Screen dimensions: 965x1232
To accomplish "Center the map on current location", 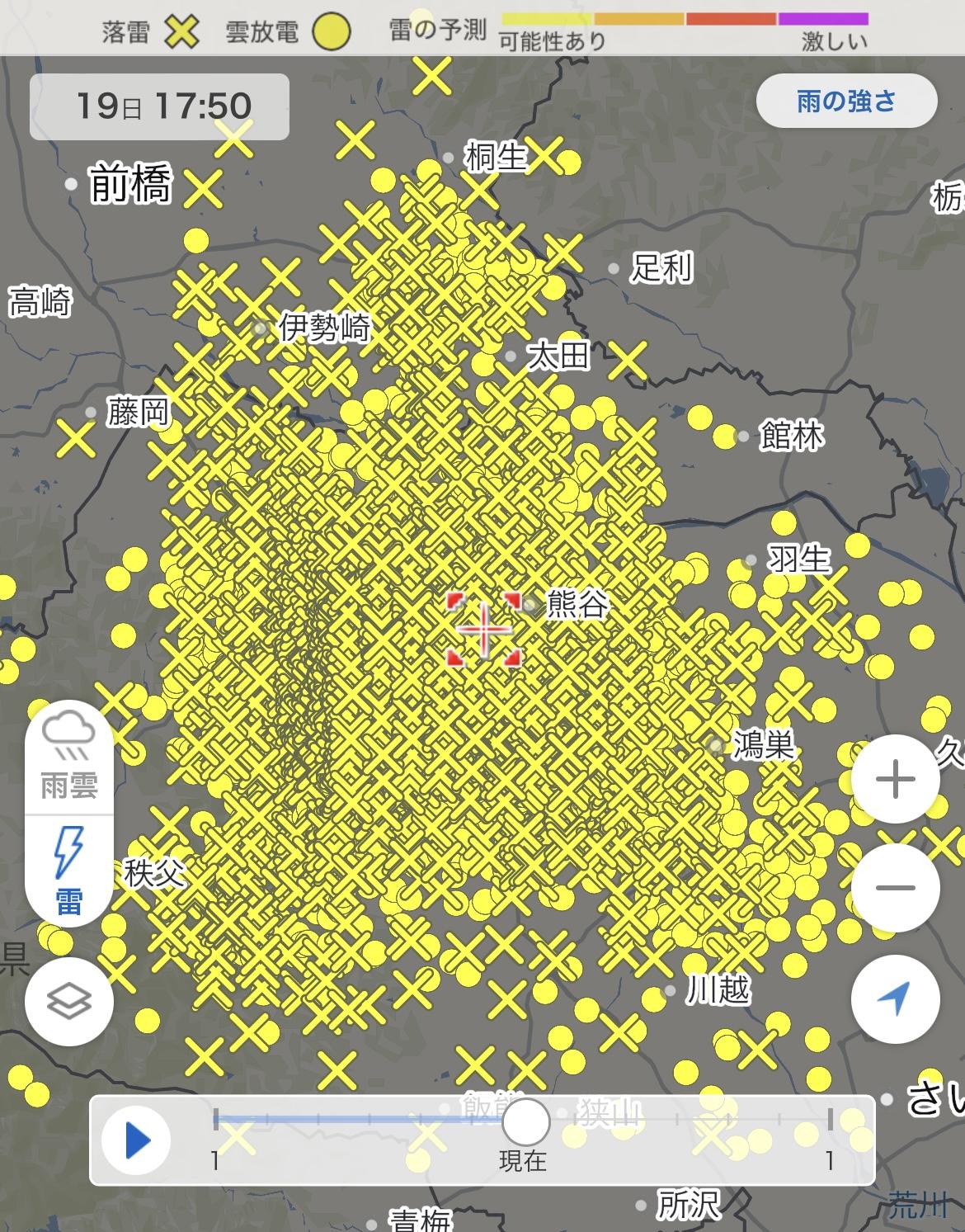I will tap(895, 998).
